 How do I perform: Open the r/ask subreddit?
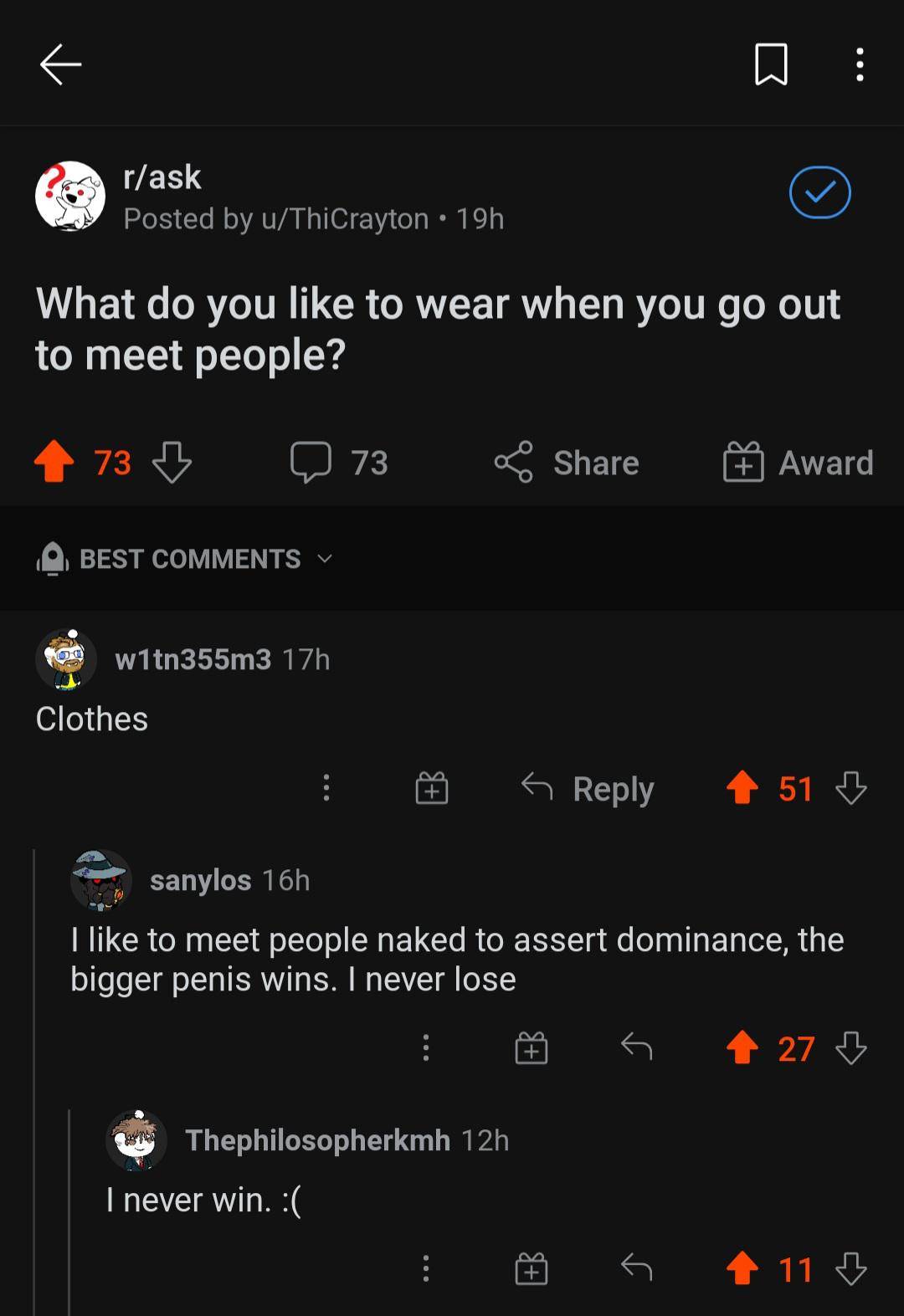[x=162, y=177]
